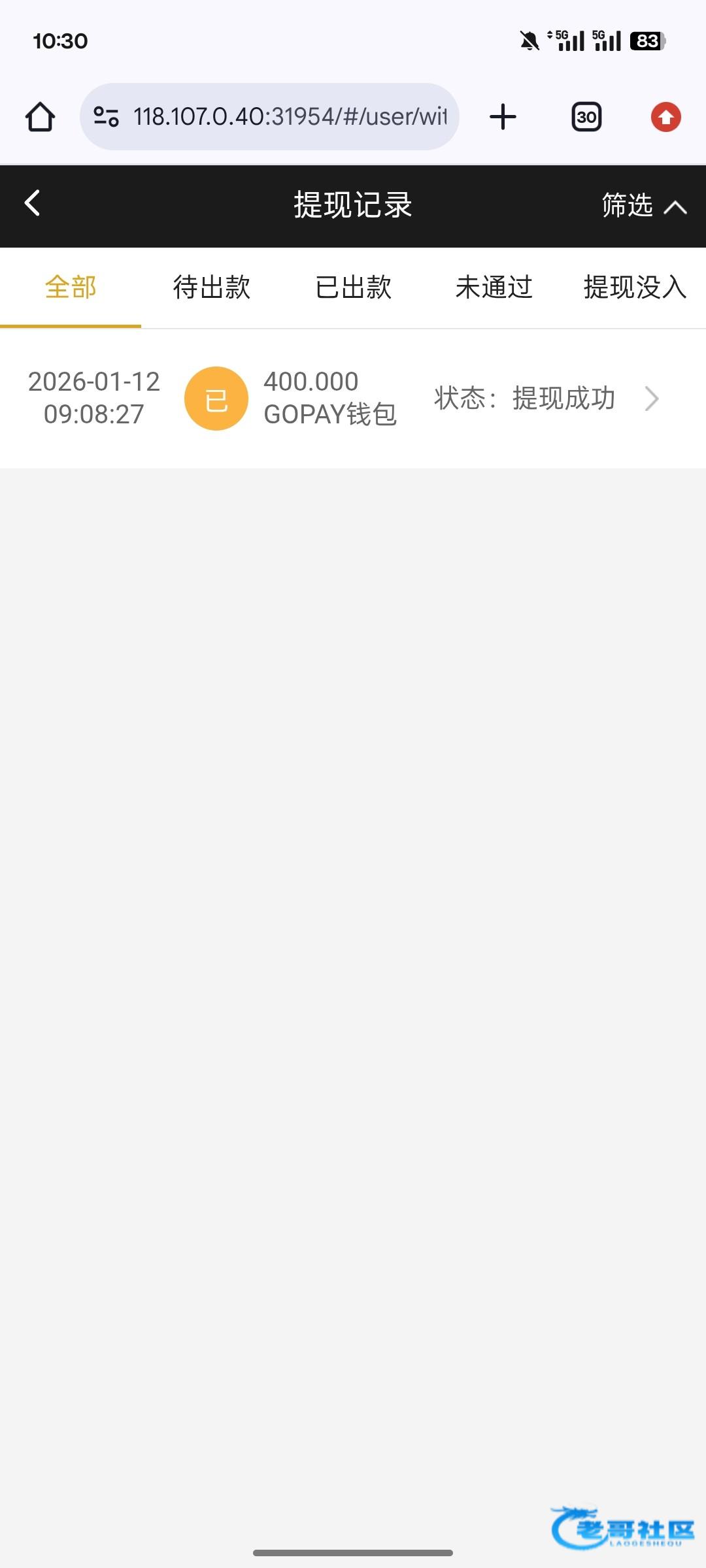View the 30 open browser tabs
Image resolution: width=706 pixels, height=1568 pixels.
pos(586,117)
